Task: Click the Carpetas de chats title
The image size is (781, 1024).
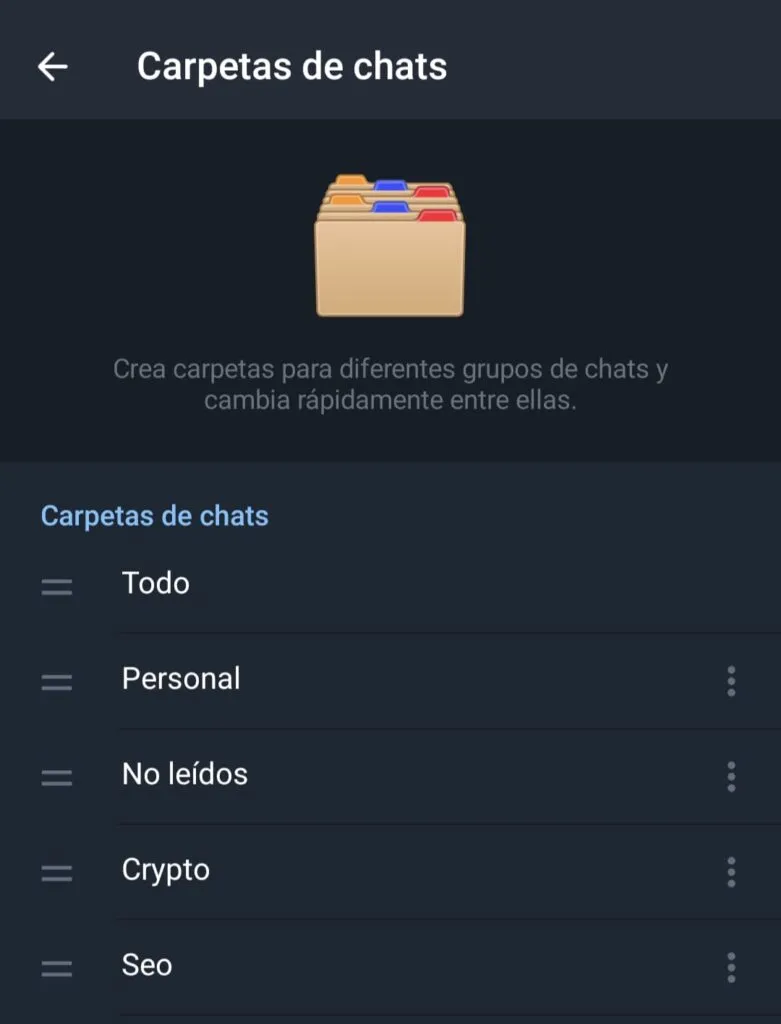Action: tap(292, 66)
